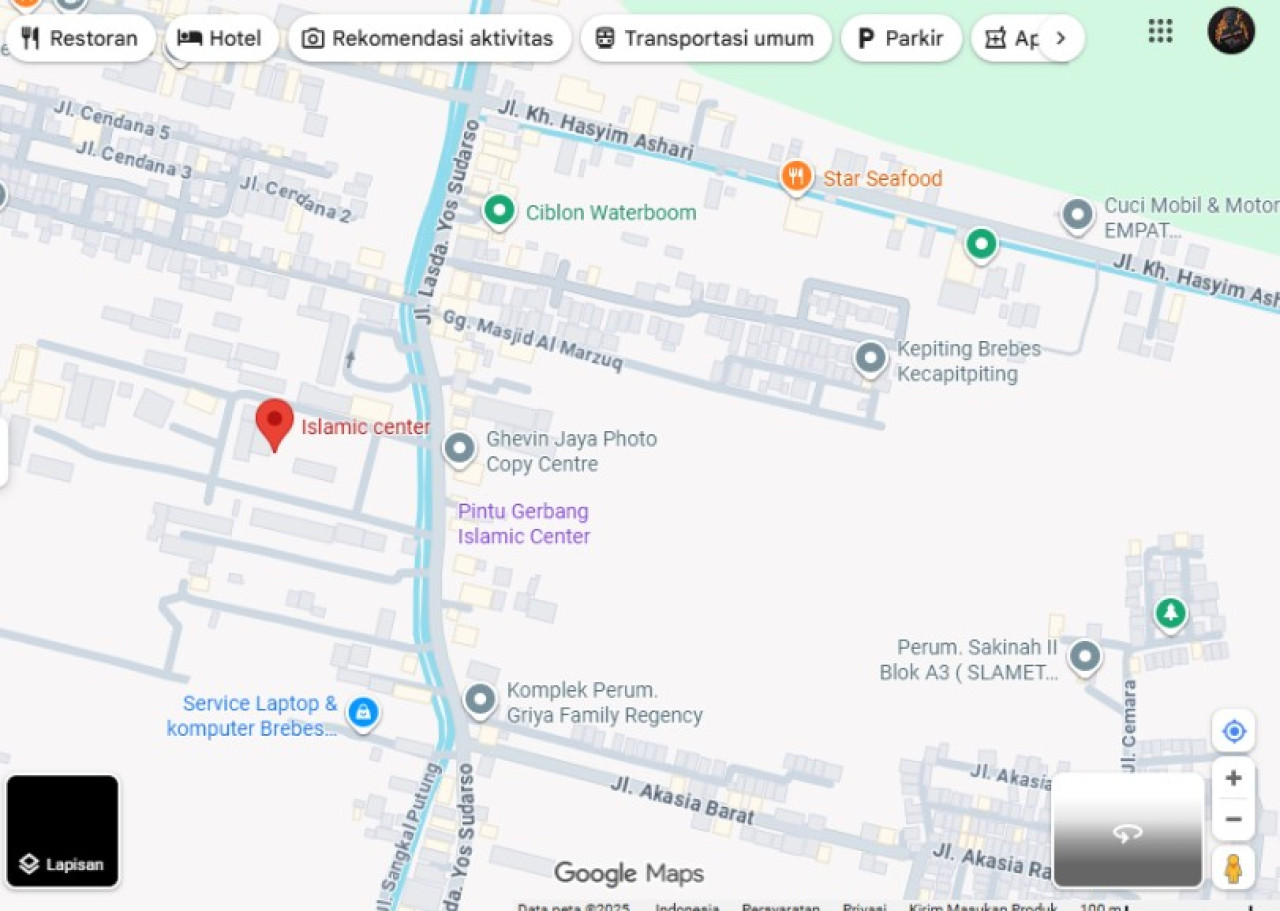Open Komplek Perum. Griya Family Regency pin
Image resolution: width=1280 pixels, height=911 pixels.
(480, 701)
